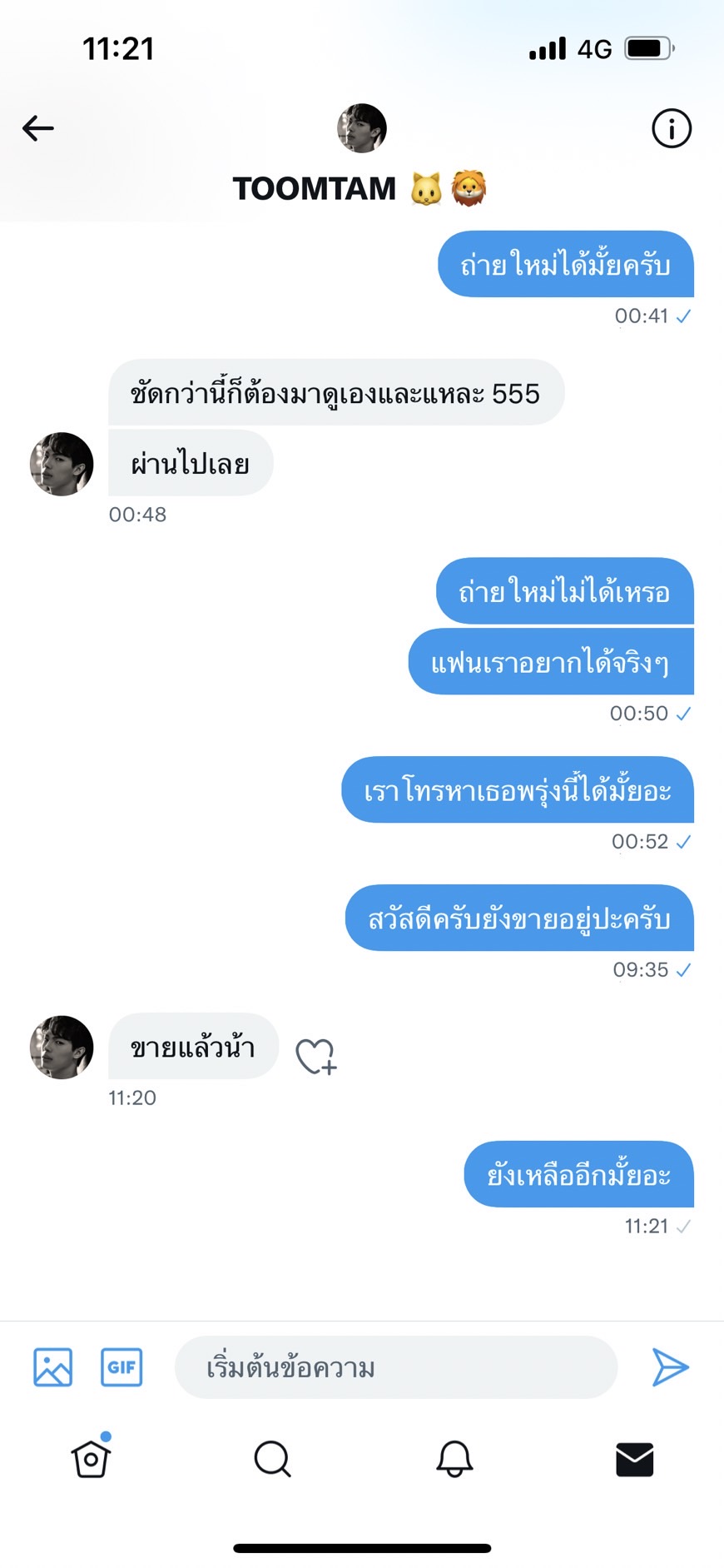Open the Messages envelope tab

coord(634,1459)
